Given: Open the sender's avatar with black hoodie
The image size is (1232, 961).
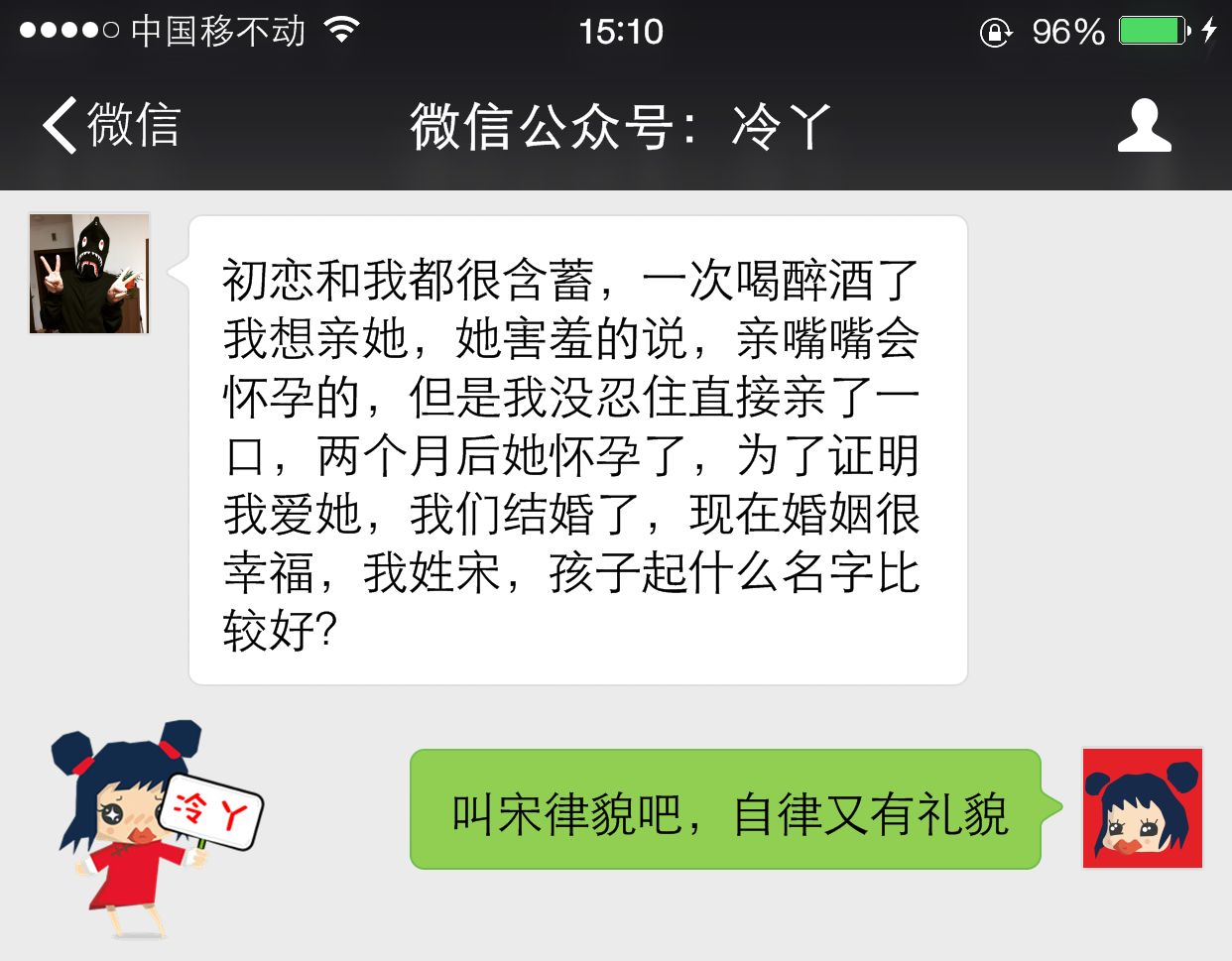Looking at the screenshot, I should point(89,274).
